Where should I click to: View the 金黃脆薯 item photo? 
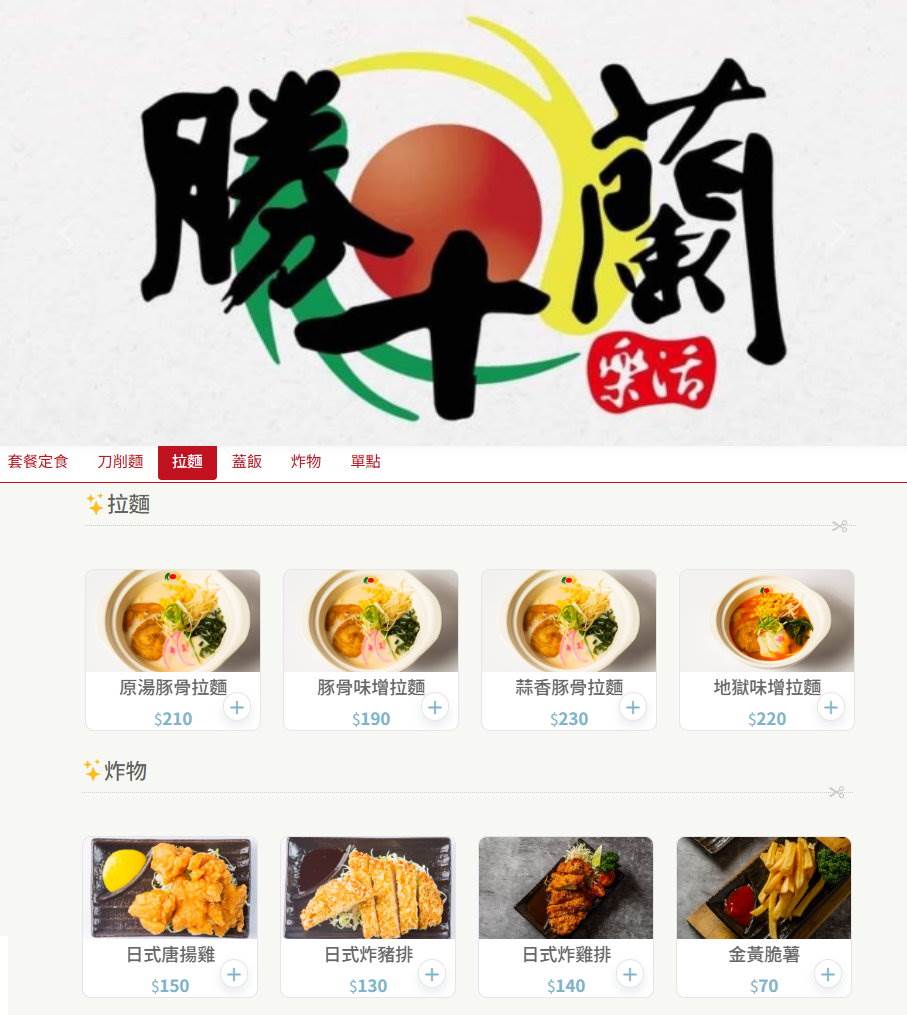point(764,888)
